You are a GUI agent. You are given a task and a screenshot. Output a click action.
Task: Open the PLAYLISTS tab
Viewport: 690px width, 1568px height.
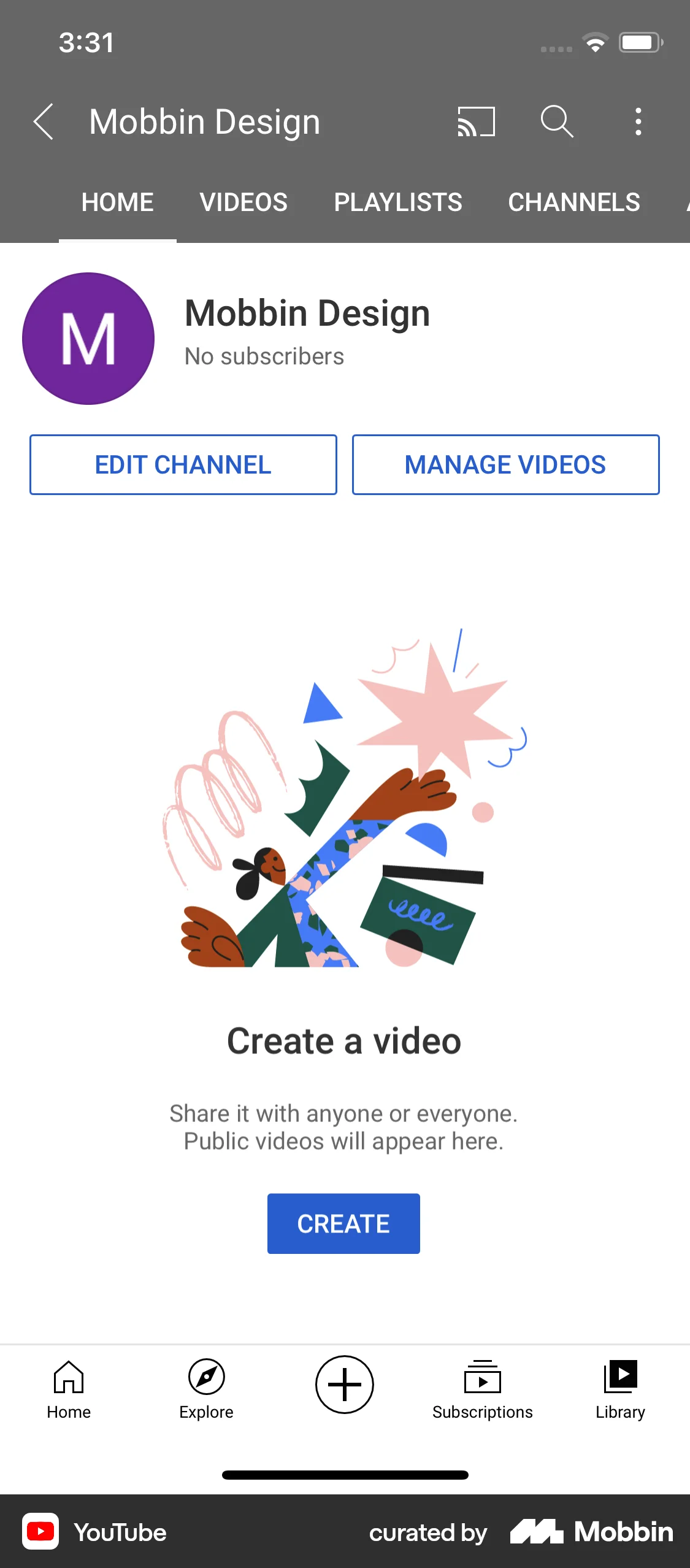tap(398, 201)
